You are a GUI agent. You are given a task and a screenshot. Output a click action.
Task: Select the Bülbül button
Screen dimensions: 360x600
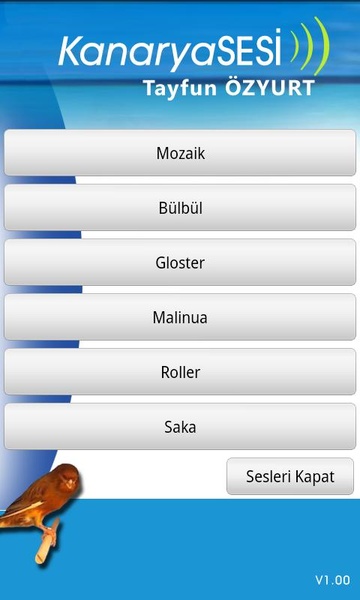pyautogui.click(x=180, y=208)
